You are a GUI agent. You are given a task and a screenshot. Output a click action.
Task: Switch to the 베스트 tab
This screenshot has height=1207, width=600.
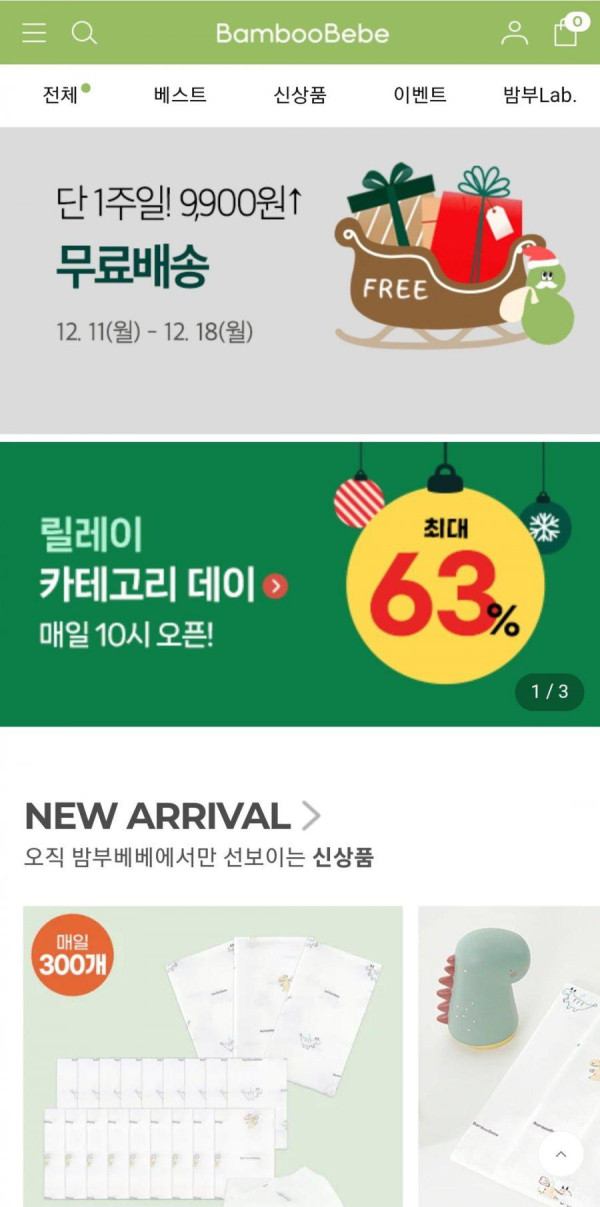tap(180, 96)
